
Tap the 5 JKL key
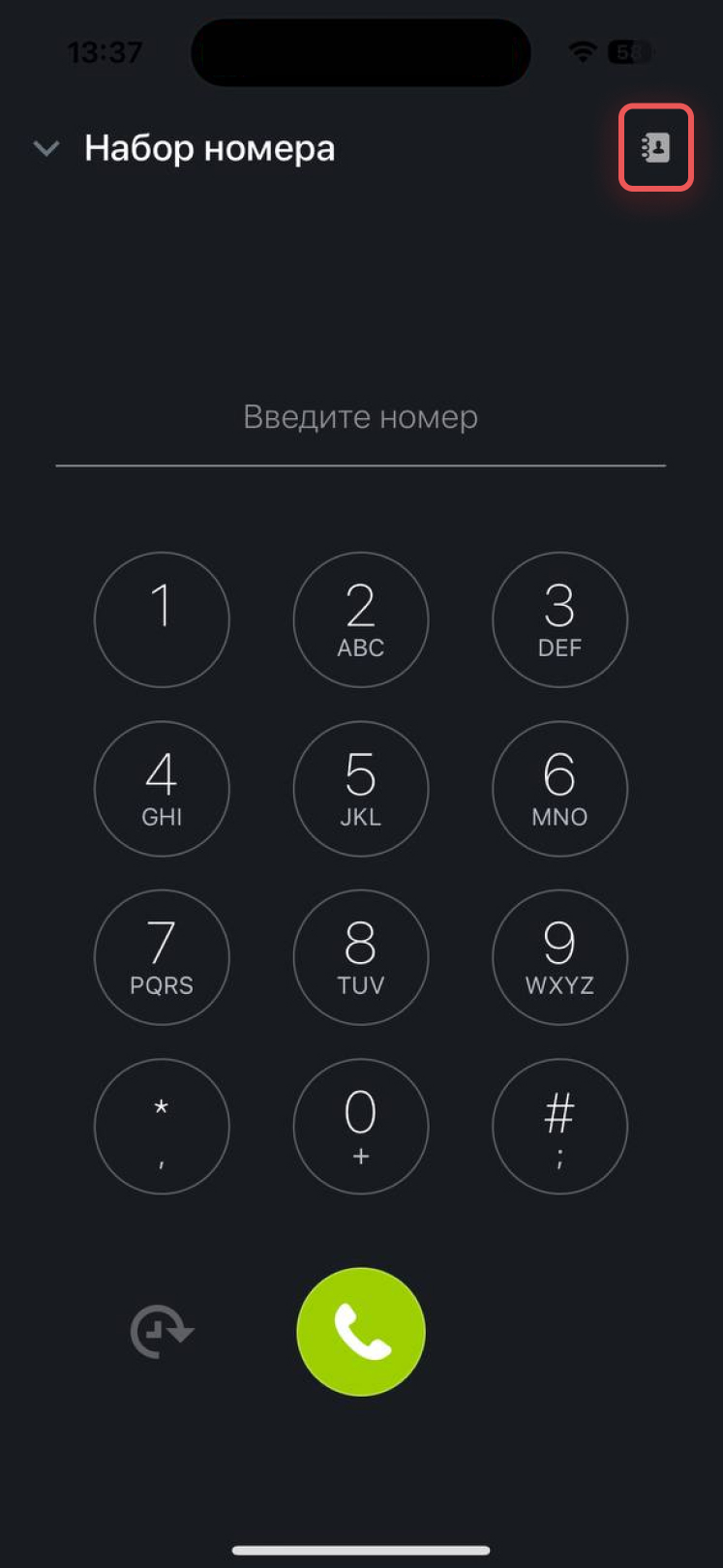click(360, 789)
